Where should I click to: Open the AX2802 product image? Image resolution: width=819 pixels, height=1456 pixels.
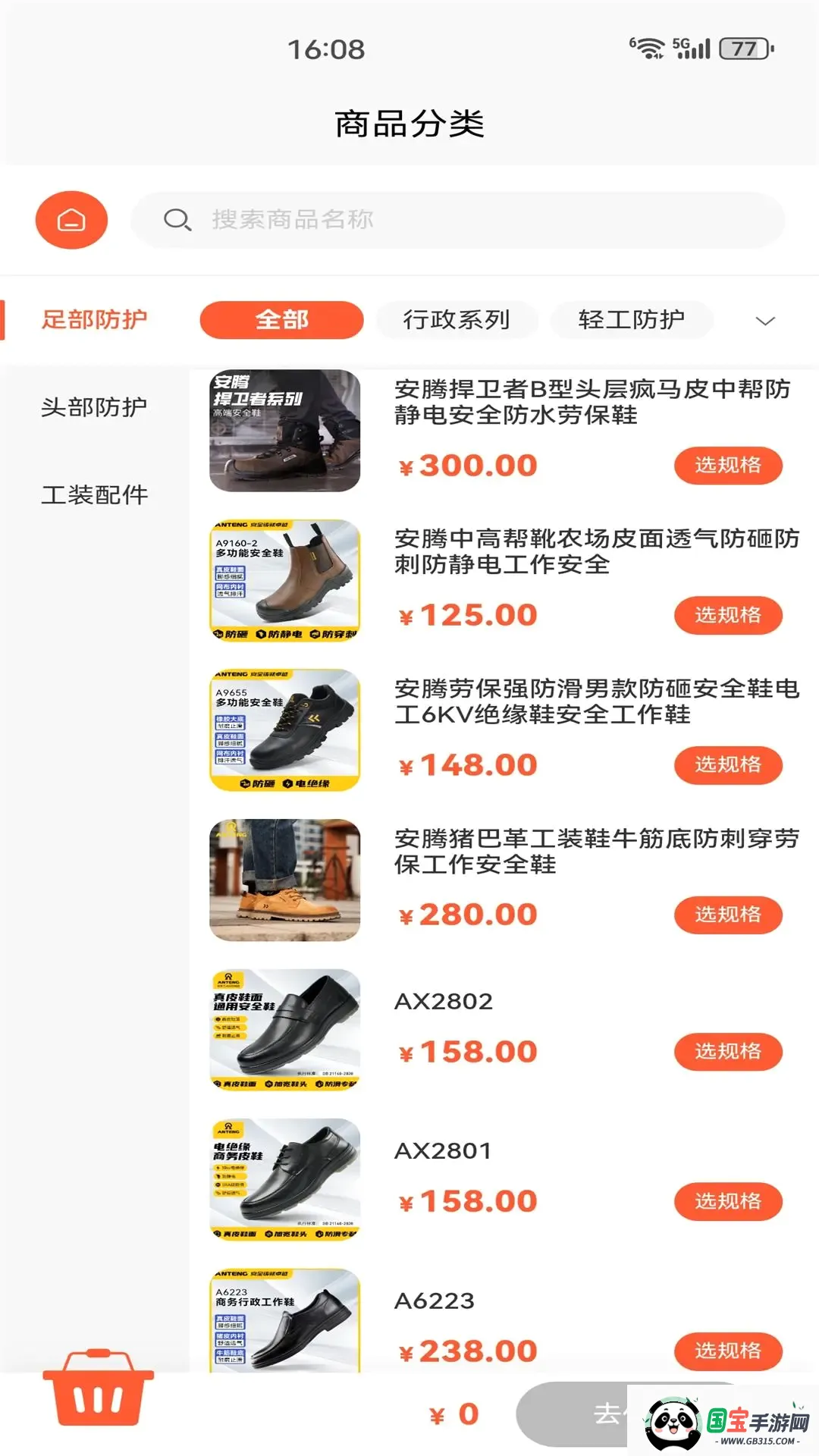point(285,1030)
